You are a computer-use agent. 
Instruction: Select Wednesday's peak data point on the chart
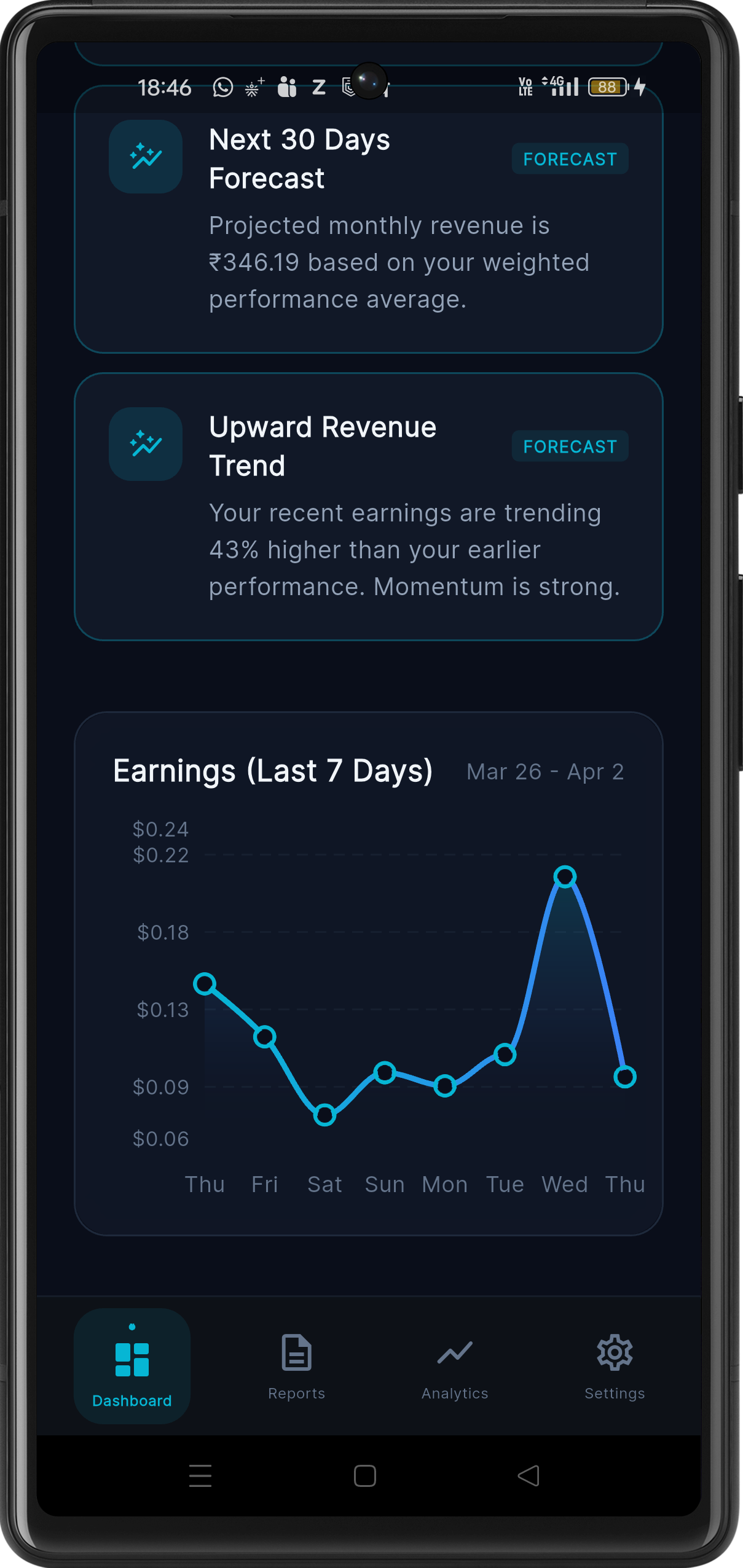click(565, 876)
